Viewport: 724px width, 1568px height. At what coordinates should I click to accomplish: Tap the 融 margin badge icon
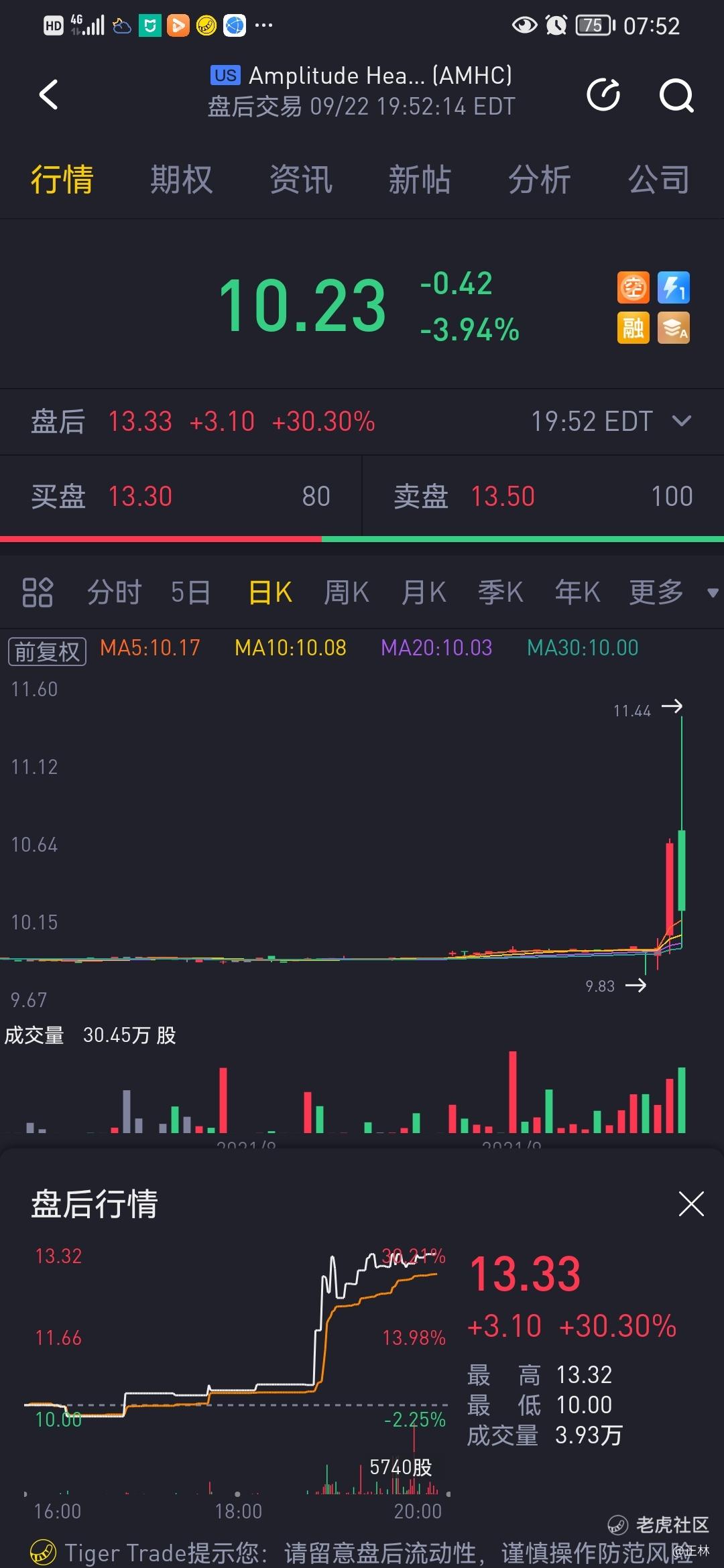[x=633, y=328]
